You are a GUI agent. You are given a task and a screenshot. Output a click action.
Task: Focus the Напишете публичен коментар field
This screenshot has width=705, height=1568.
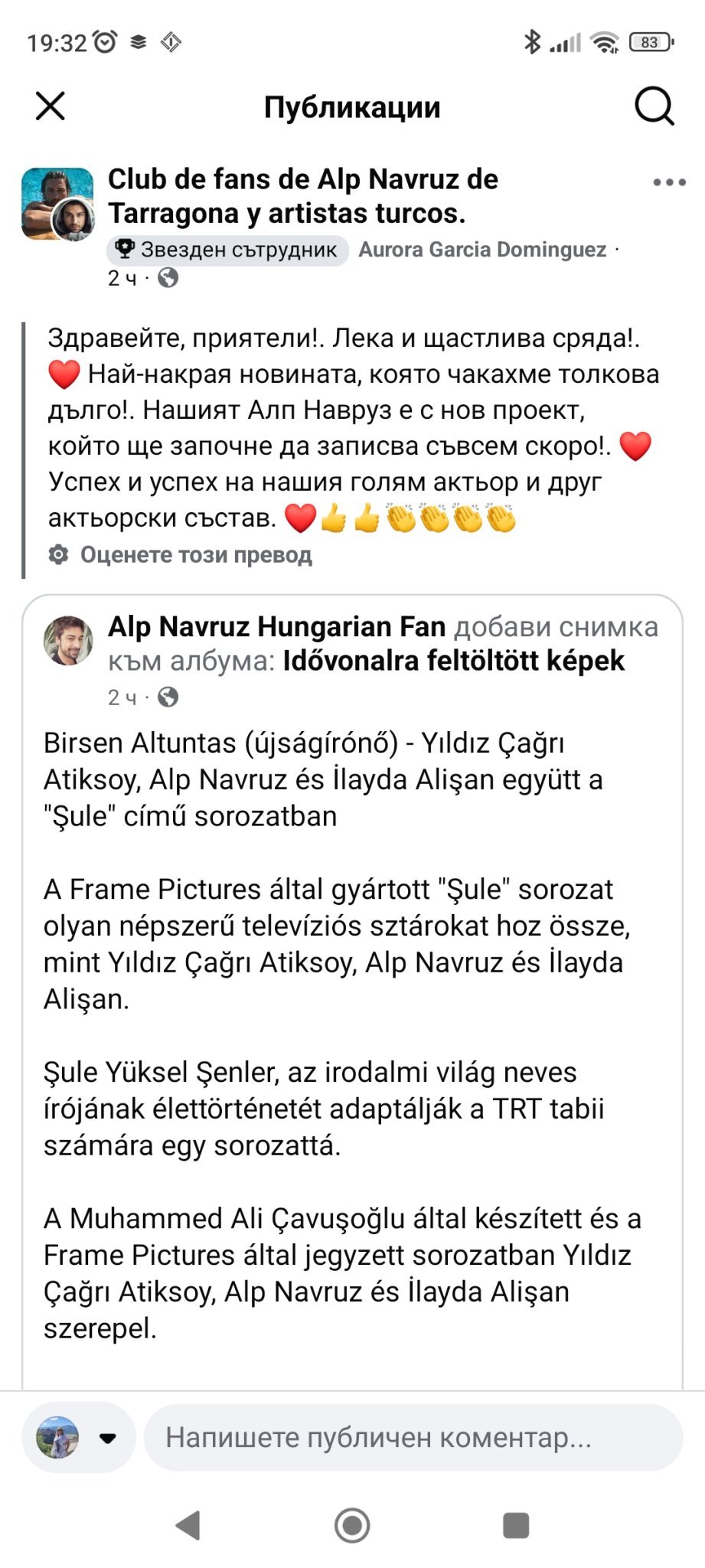pyautogui.click(x=413, y=1437)
